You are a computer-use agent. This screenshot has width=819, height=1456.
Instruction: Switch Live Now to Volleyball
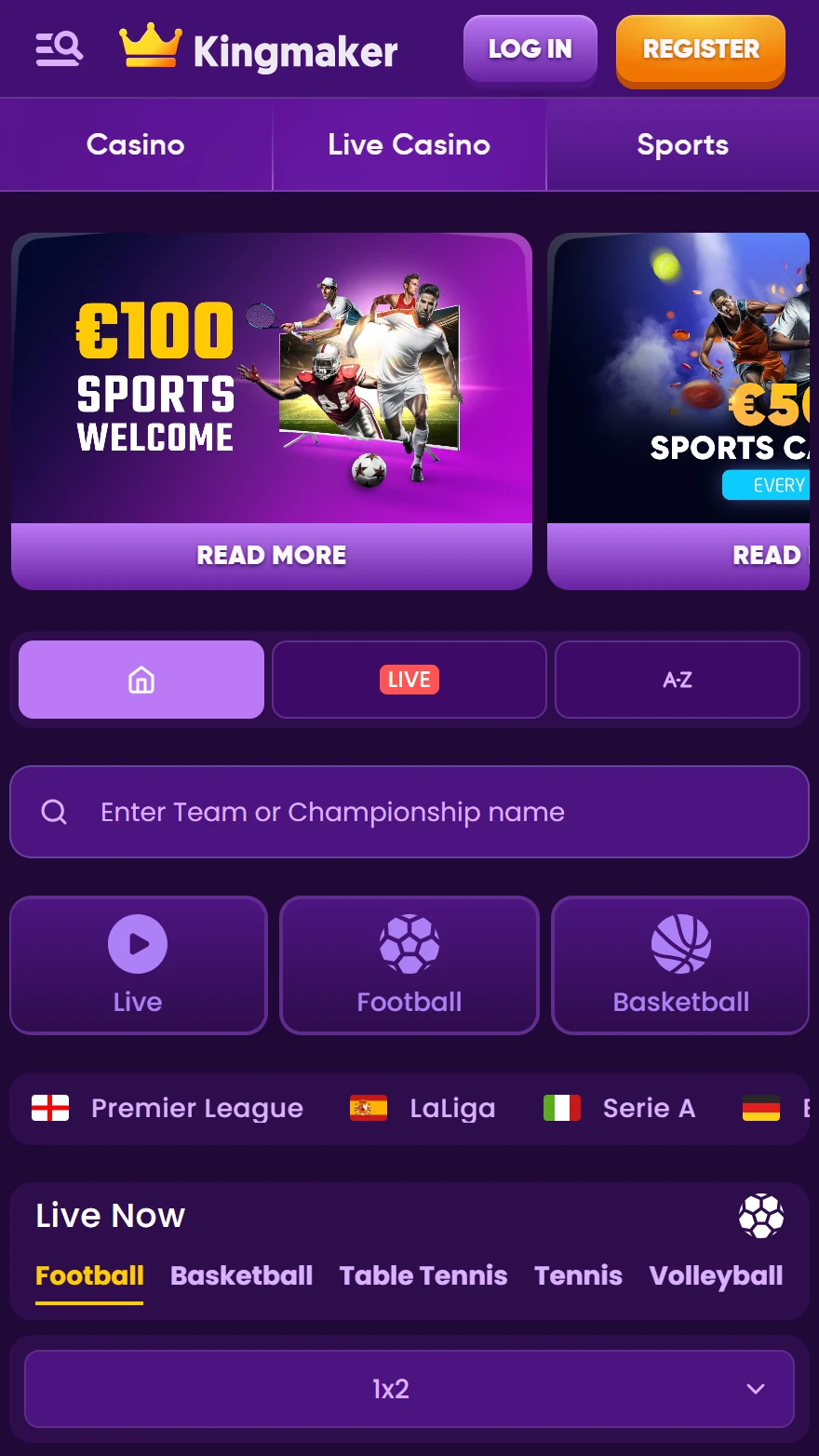[x=716, y=1275]
